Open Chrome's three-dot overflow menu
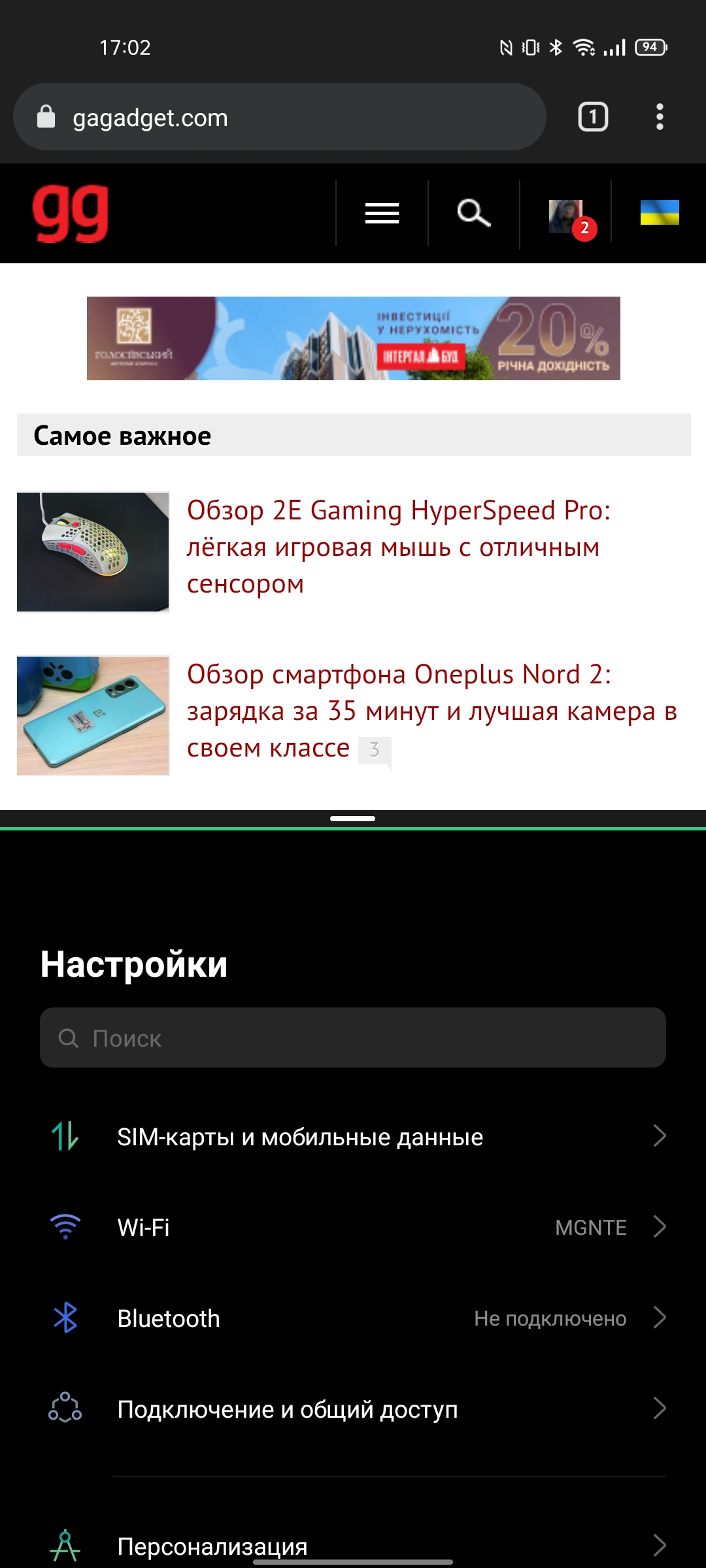 point(660,118)
